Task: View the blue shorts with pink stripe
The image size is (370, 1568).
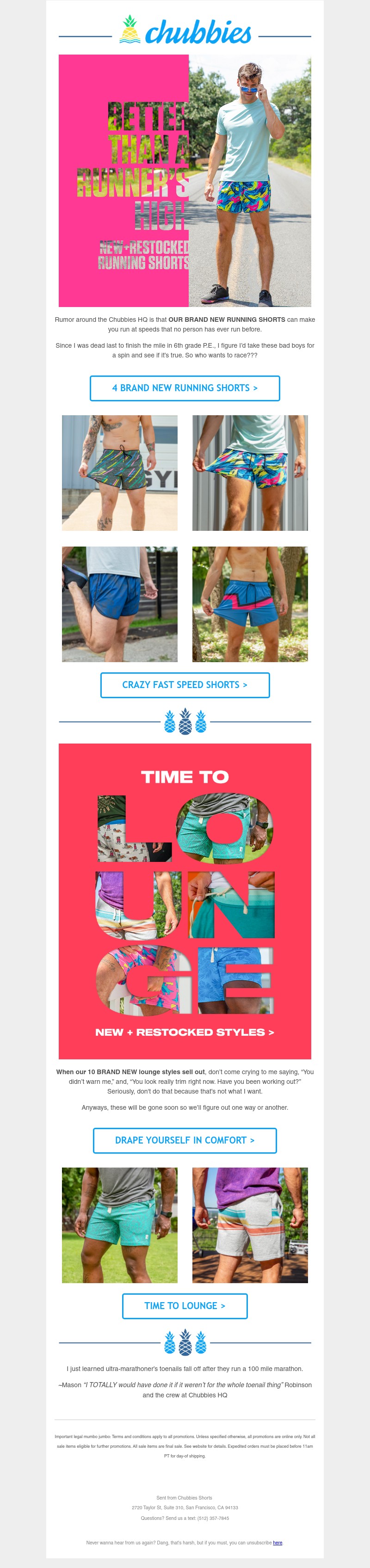Action: click(x=250, y=604)
